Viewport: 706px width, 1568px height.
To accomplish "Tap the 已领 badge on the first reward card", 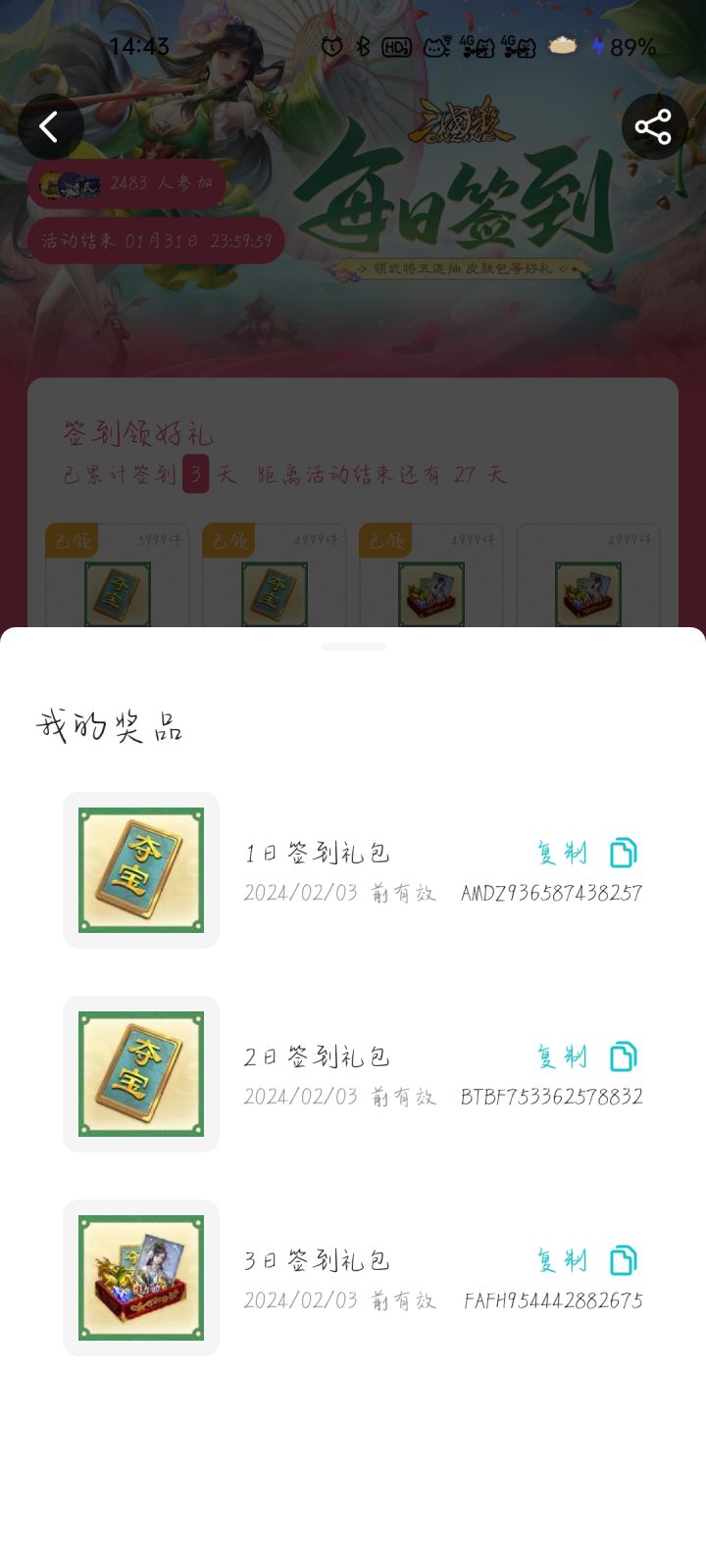I will (71, 539).
